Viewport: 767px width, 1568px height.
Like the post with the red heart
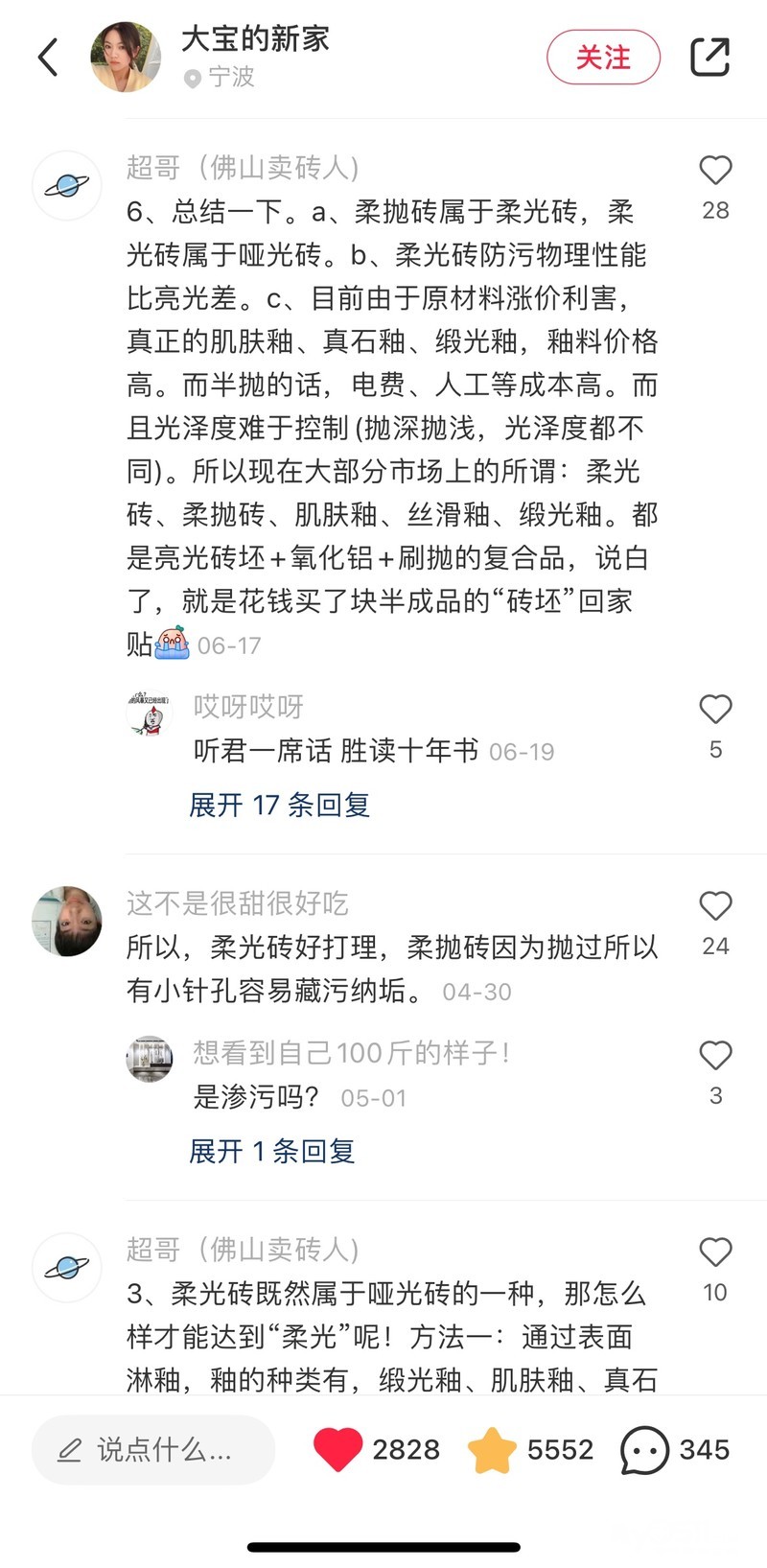[x=337, y=1449]
